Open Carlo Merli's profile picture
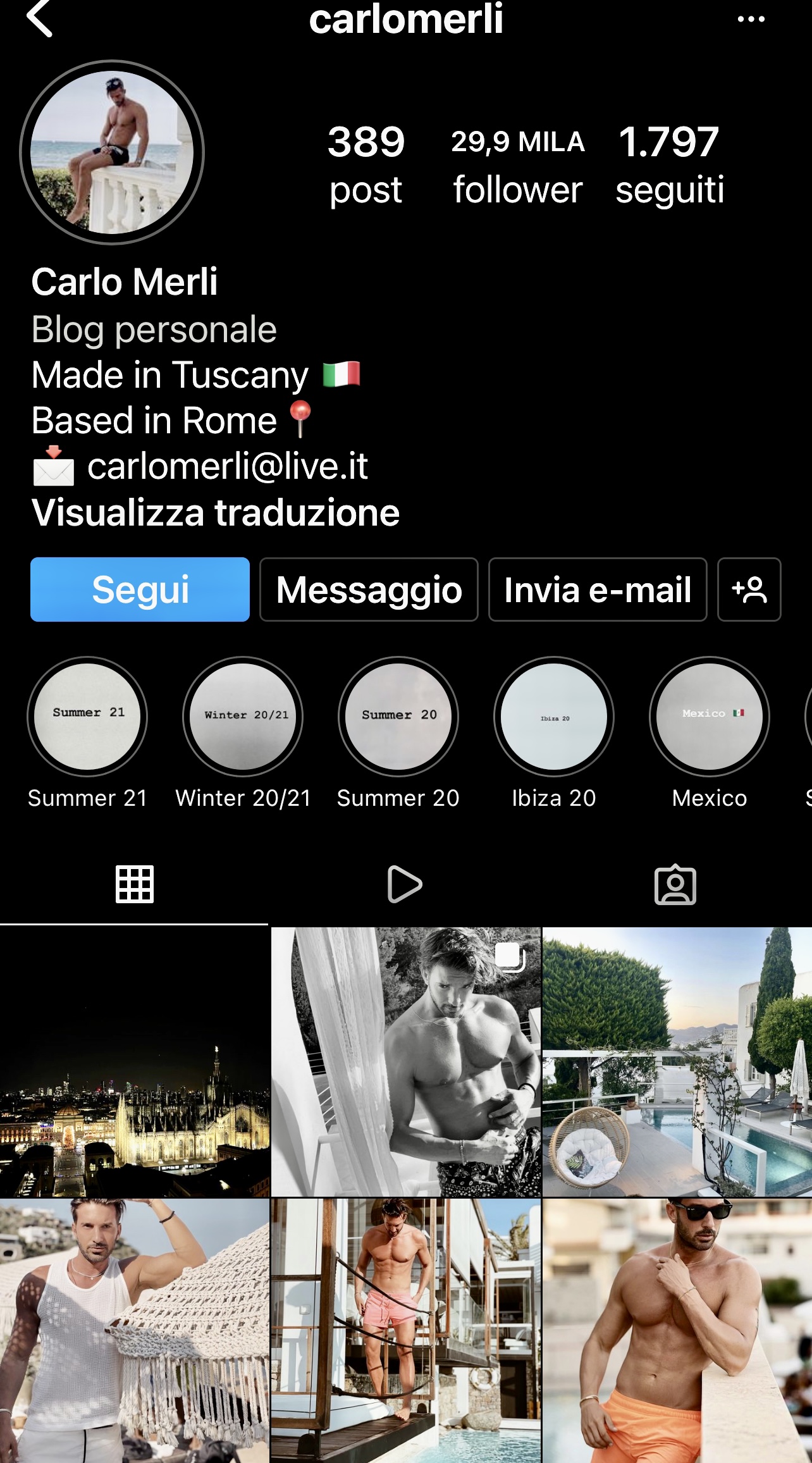Screen dimensions: 812x1463 [112, 152]
